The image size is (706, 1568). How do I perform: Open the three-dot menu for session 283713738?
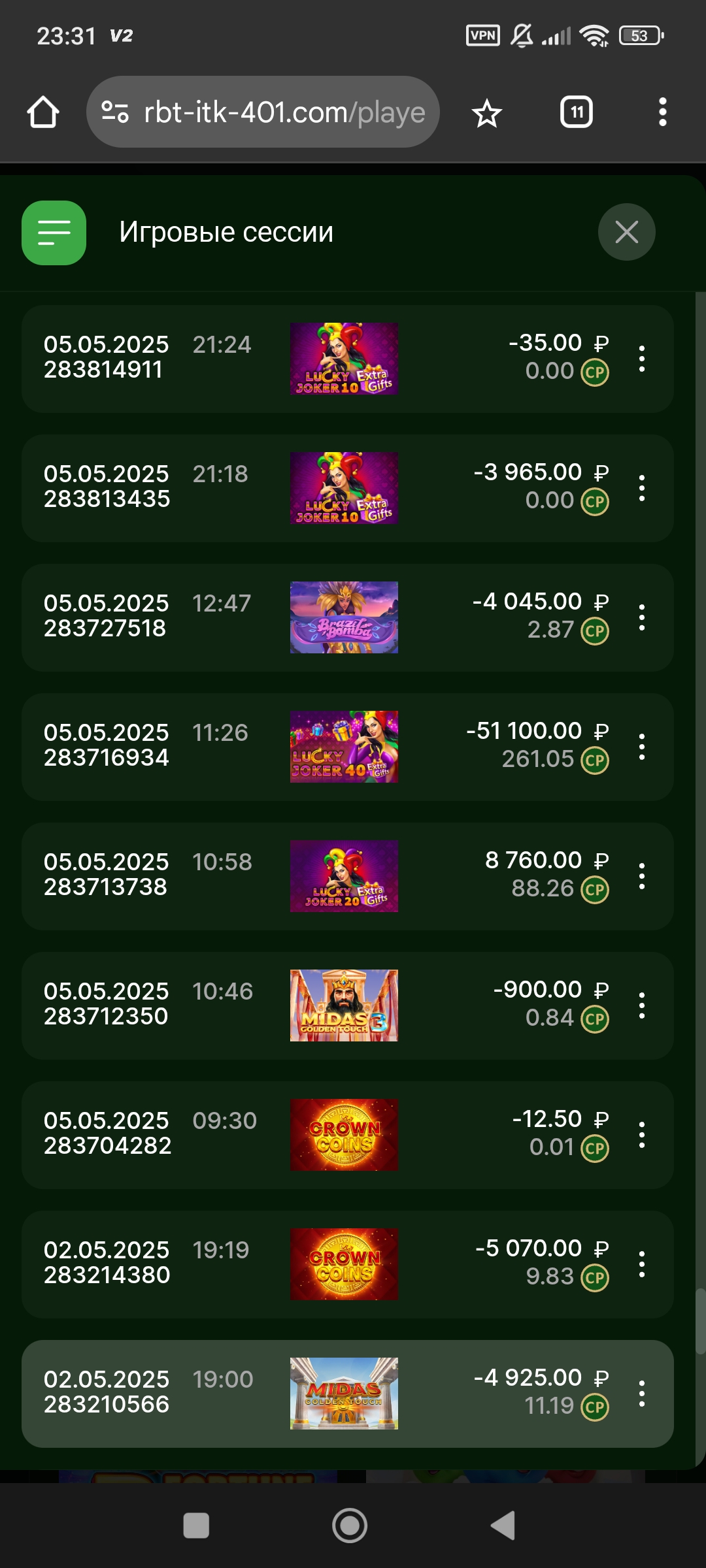[641, 876]
